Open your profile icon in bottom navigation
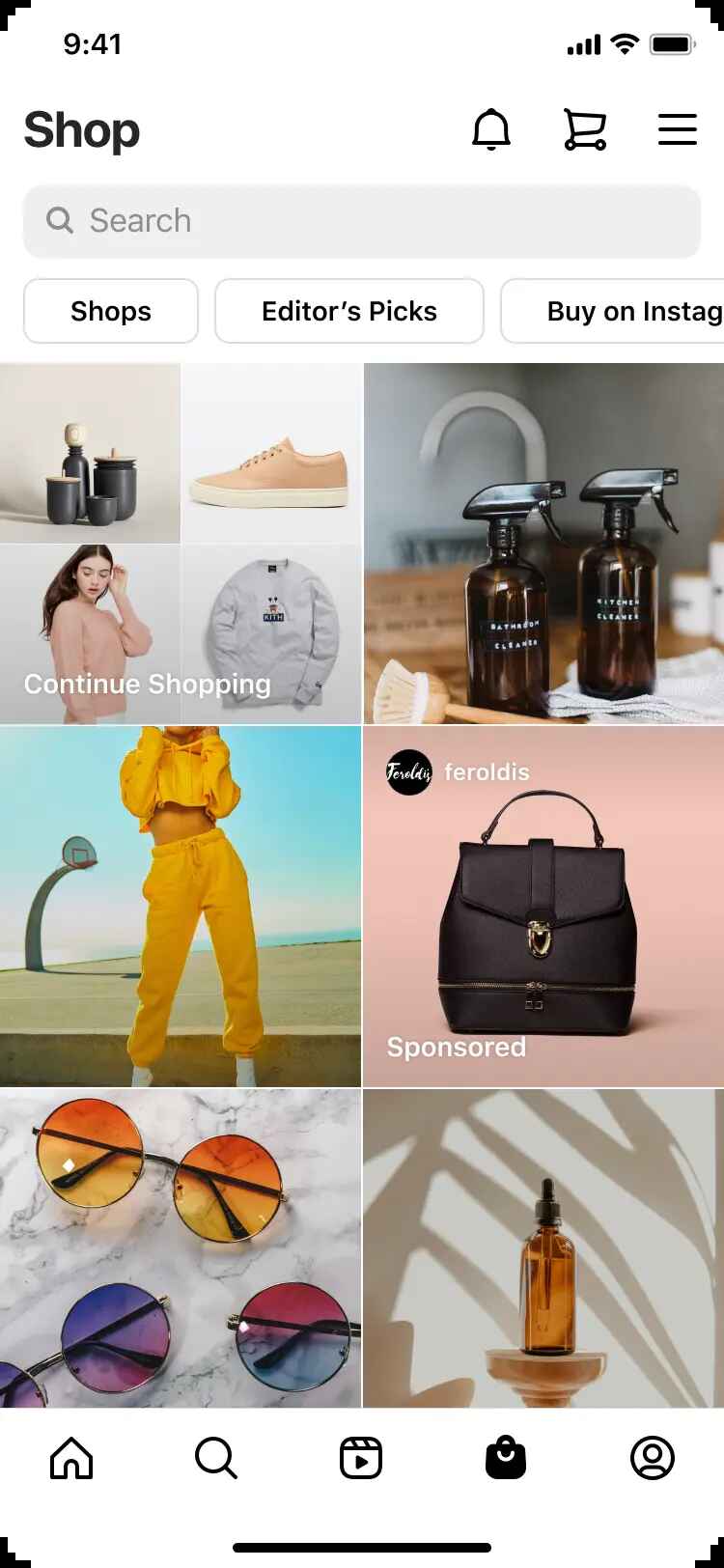Image resolution: width=724 pixels, height=1568 pixels. pos(652,1458)
